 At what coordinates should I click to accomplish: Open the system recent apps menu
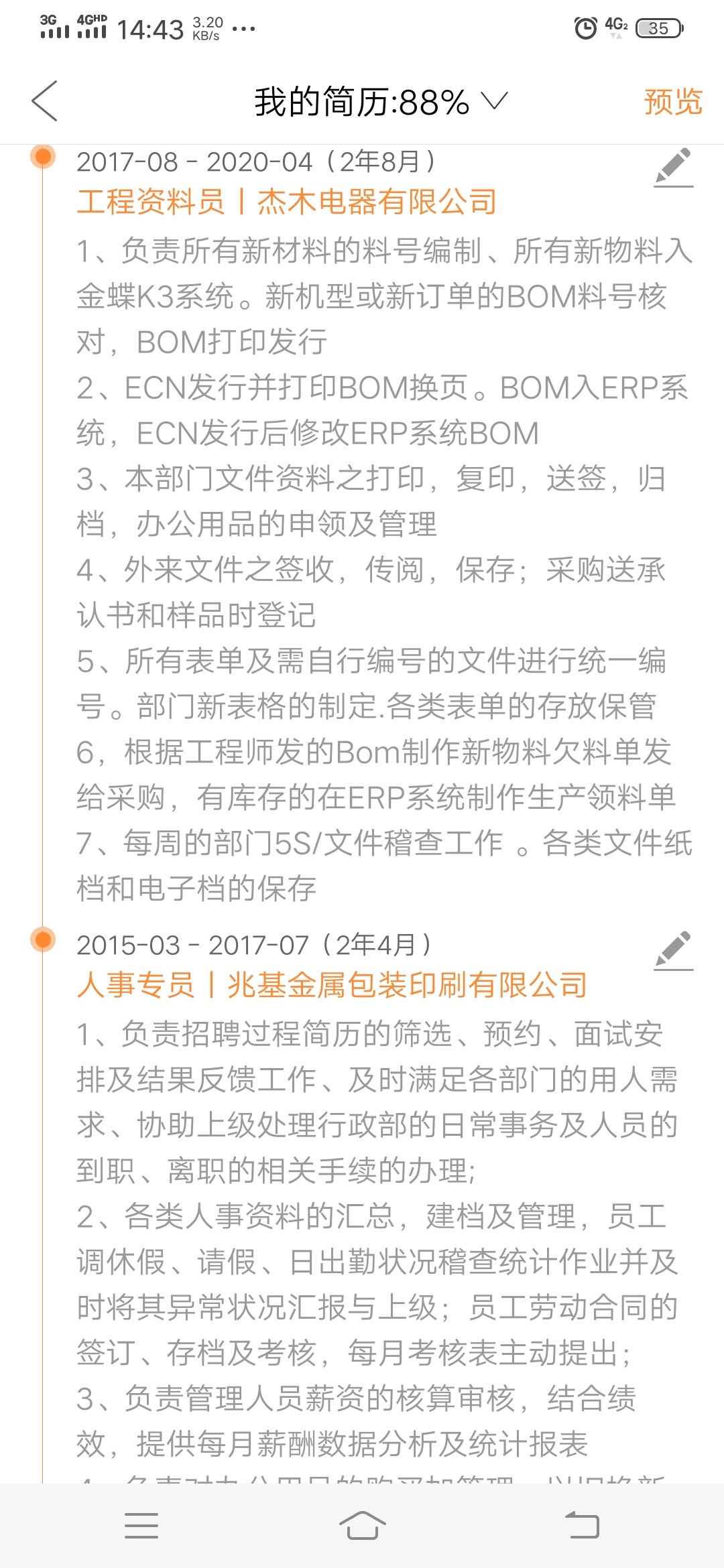[141, 1526]
